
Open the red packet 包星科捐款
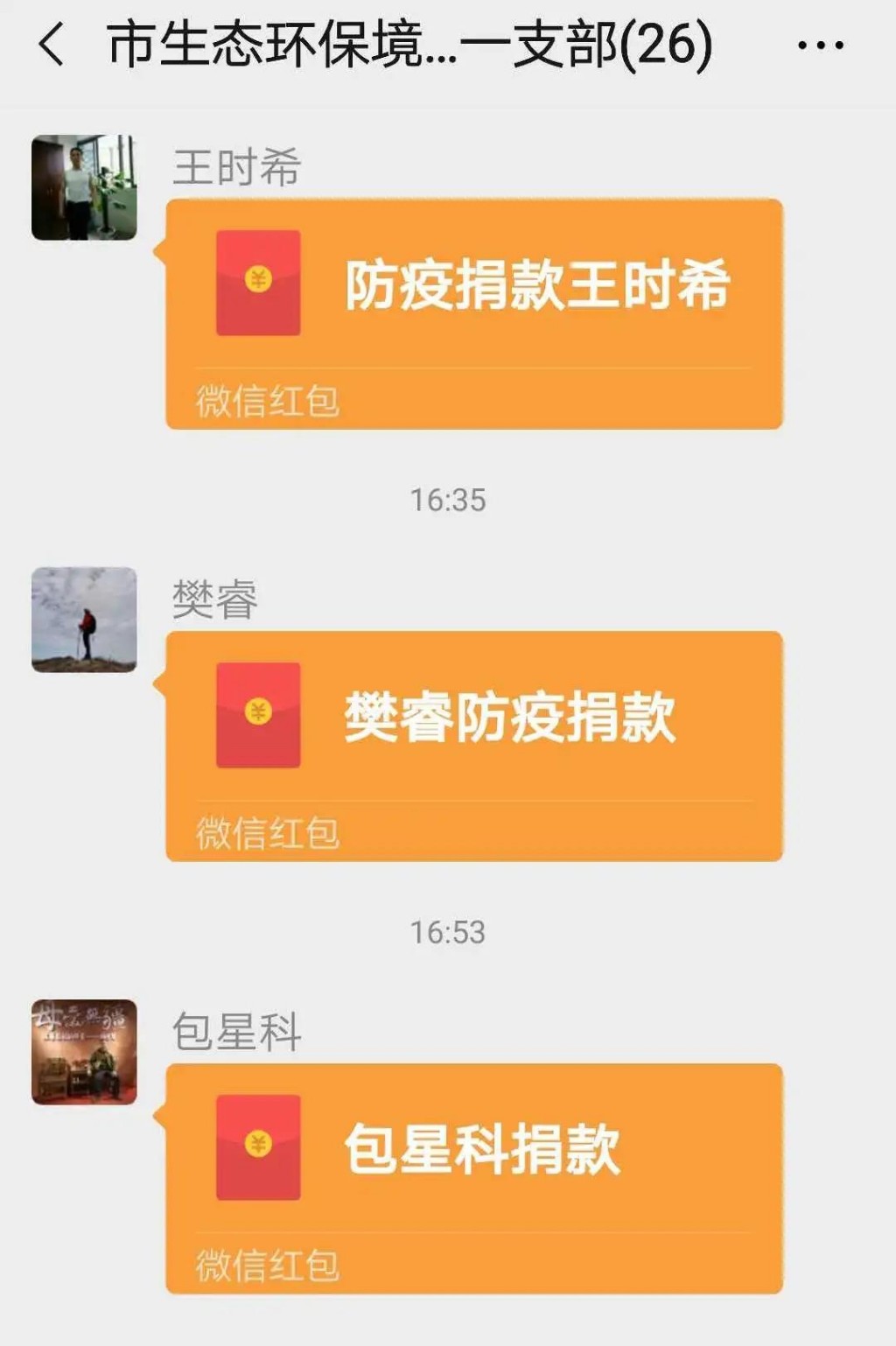pos(473,1177)
